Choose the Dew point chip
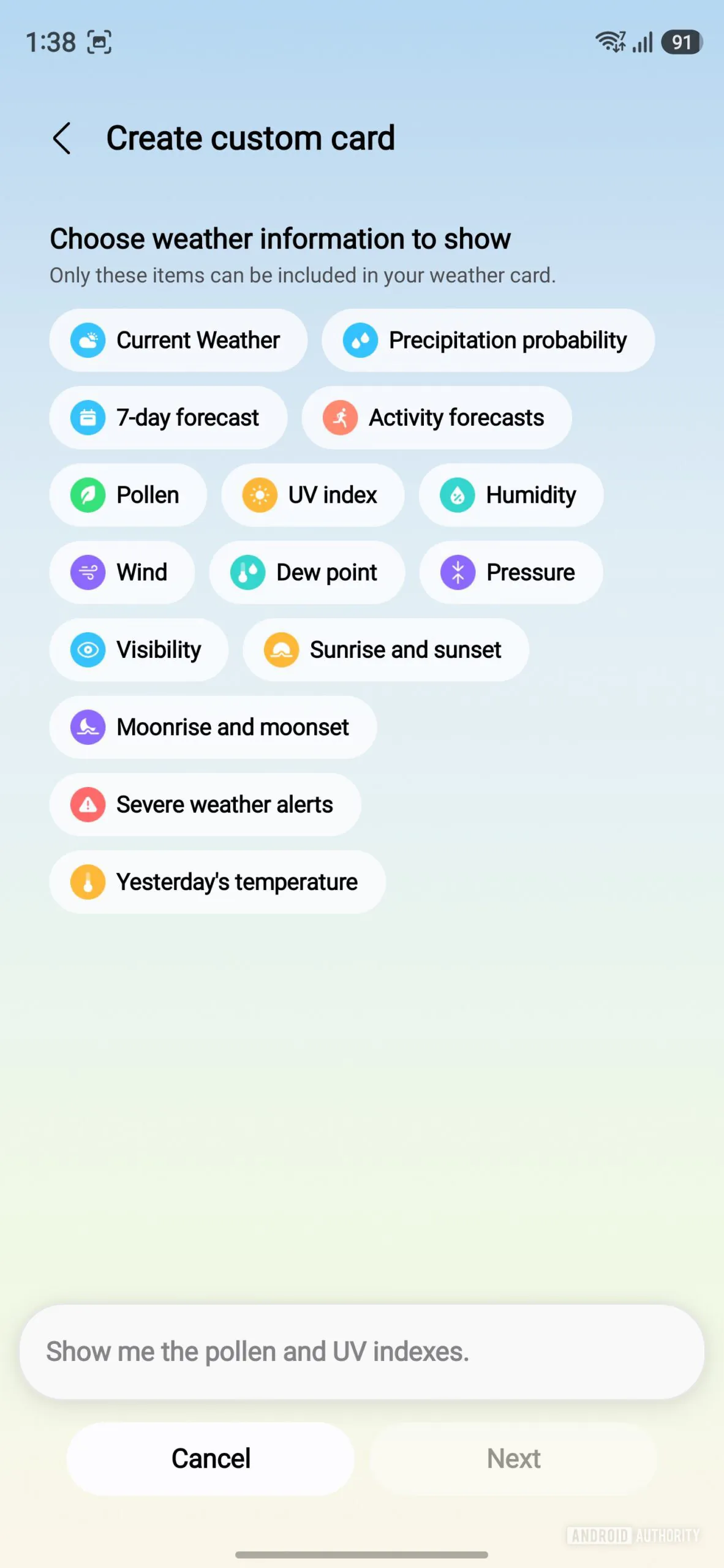 (x=307, y=573)
